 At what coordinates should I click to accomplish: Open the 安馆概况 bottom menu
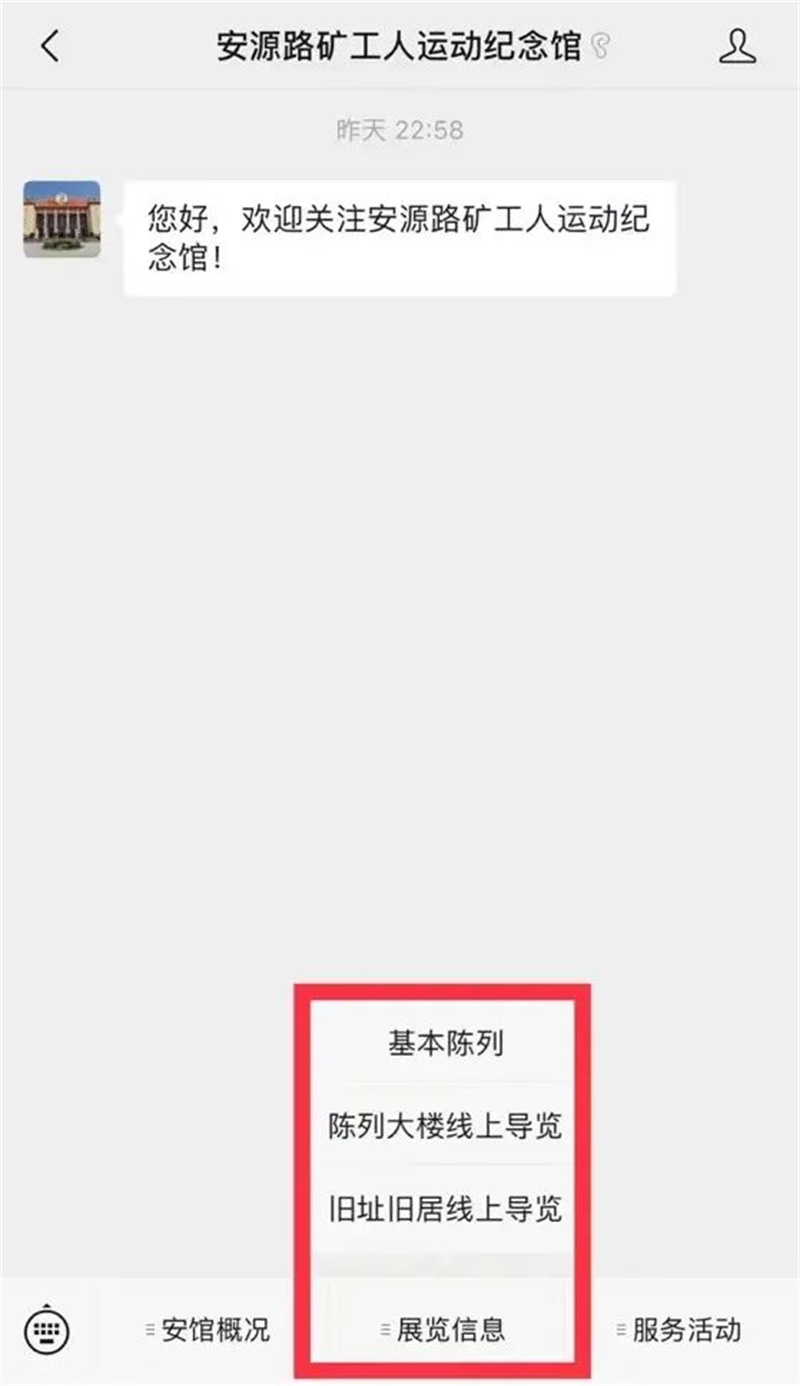click(208, 1329)
